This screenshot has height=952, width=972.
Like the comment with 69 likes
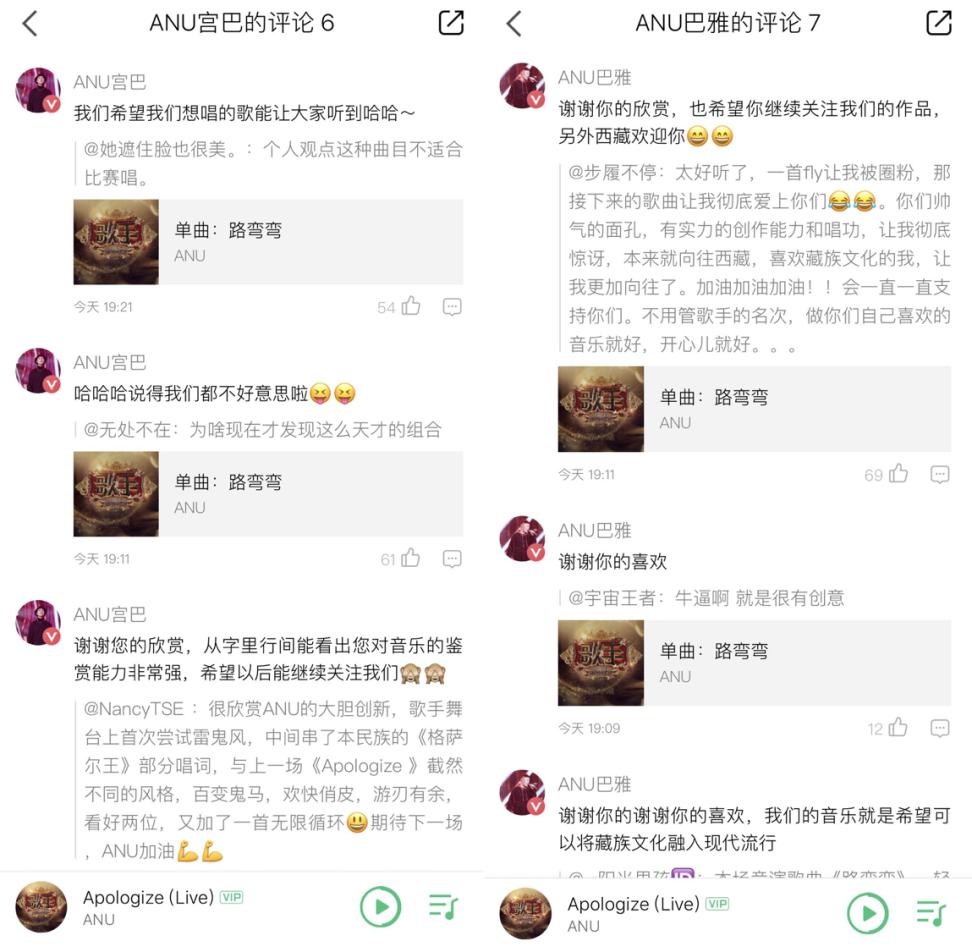898,474
